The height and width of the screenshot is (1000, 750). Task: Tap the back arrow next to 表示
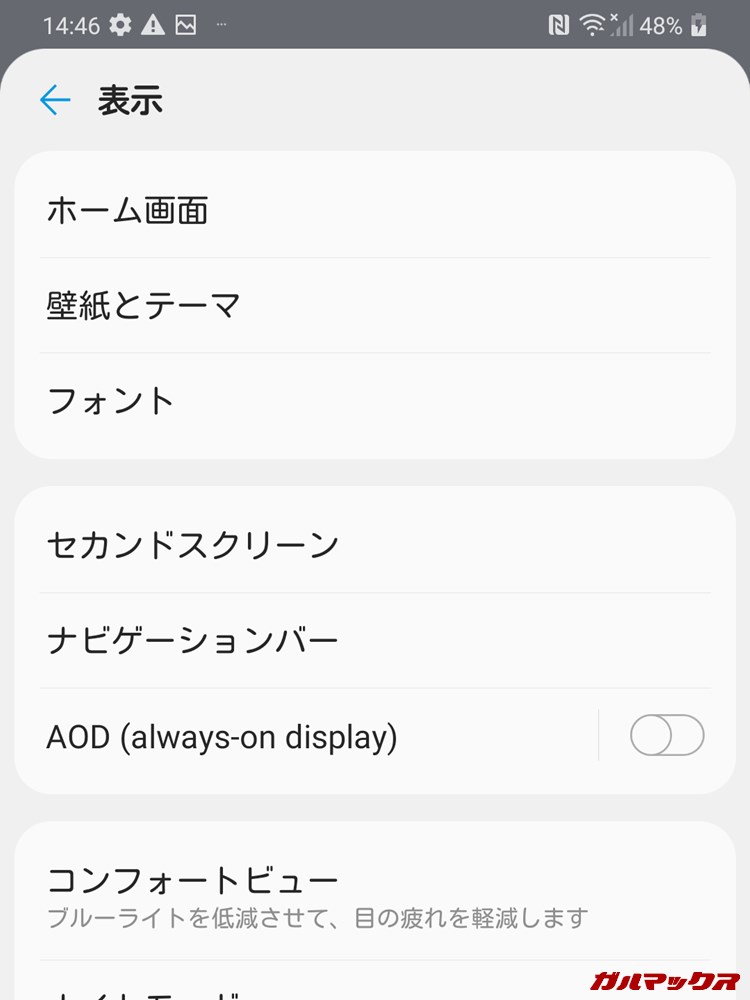click(x=54, y=100)
